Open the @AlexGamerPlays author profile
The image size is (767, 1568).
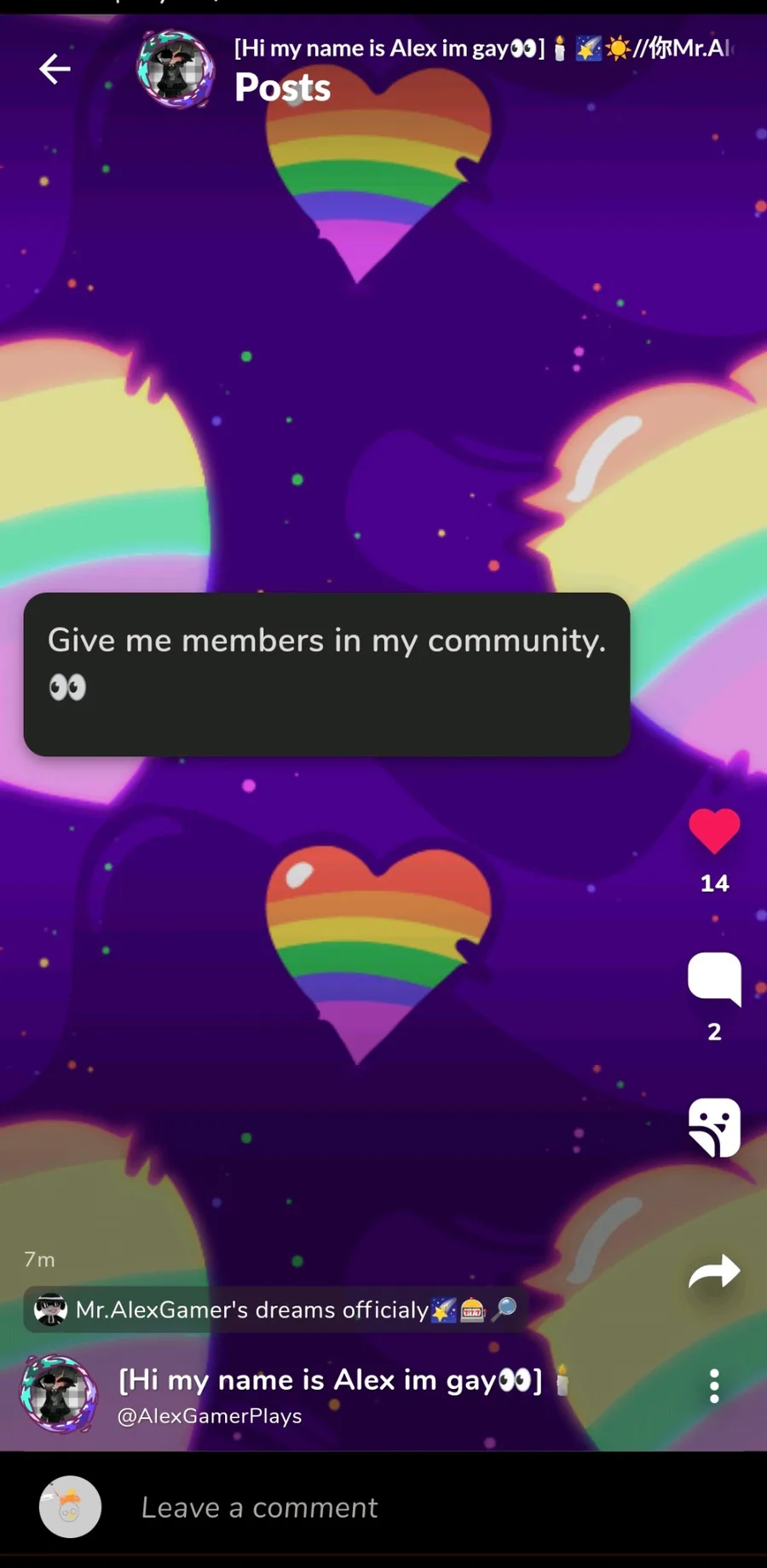pyautogui.click(x=210, y=1415)
